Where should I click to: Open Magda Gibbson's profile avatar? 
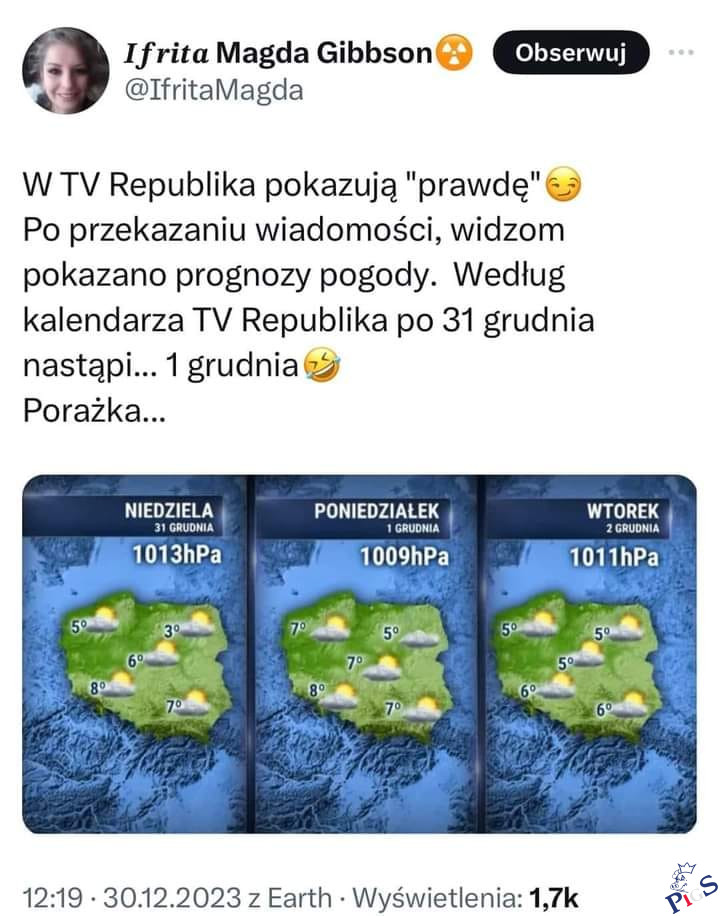click(x=66, y=70)
